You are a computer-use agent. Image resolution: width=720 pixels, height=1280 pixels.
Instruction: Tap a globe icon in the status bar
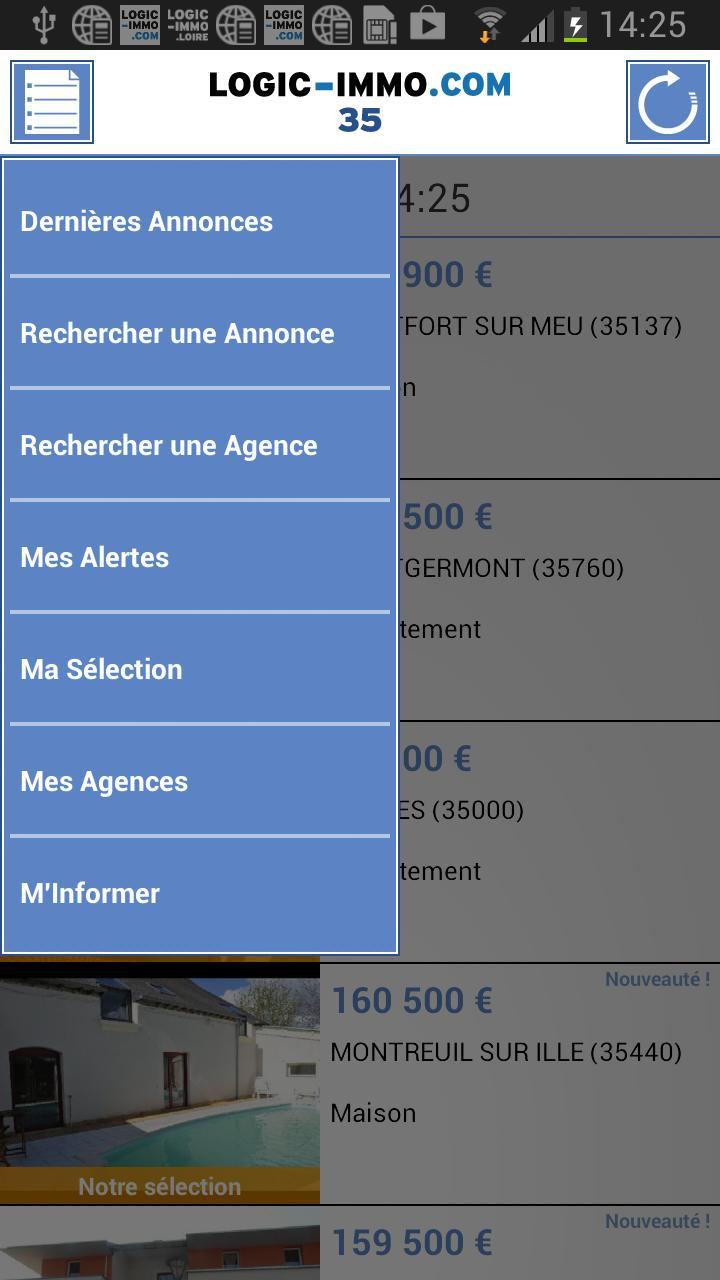(92, 26)
